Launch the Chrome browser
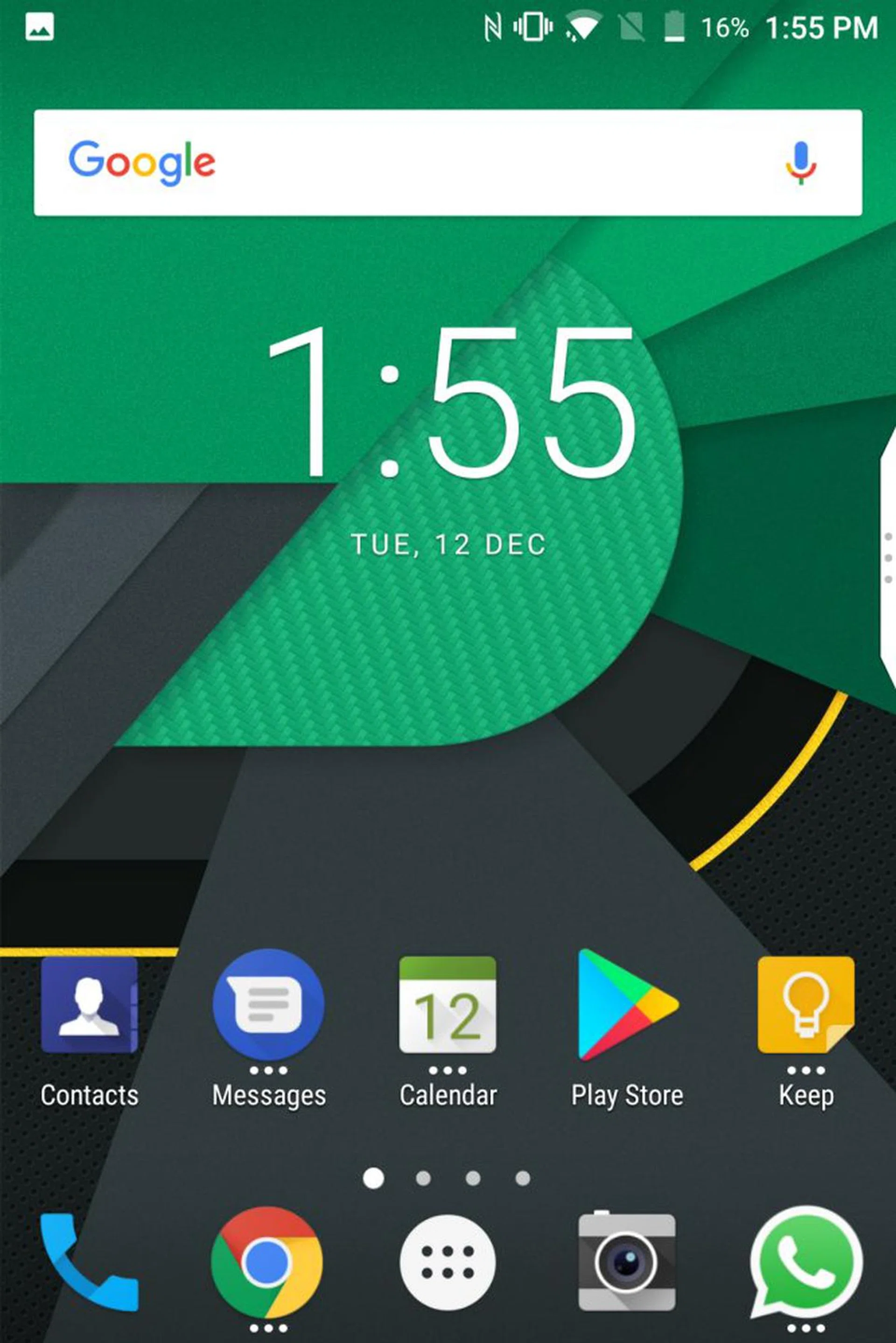 (267, 1262)
